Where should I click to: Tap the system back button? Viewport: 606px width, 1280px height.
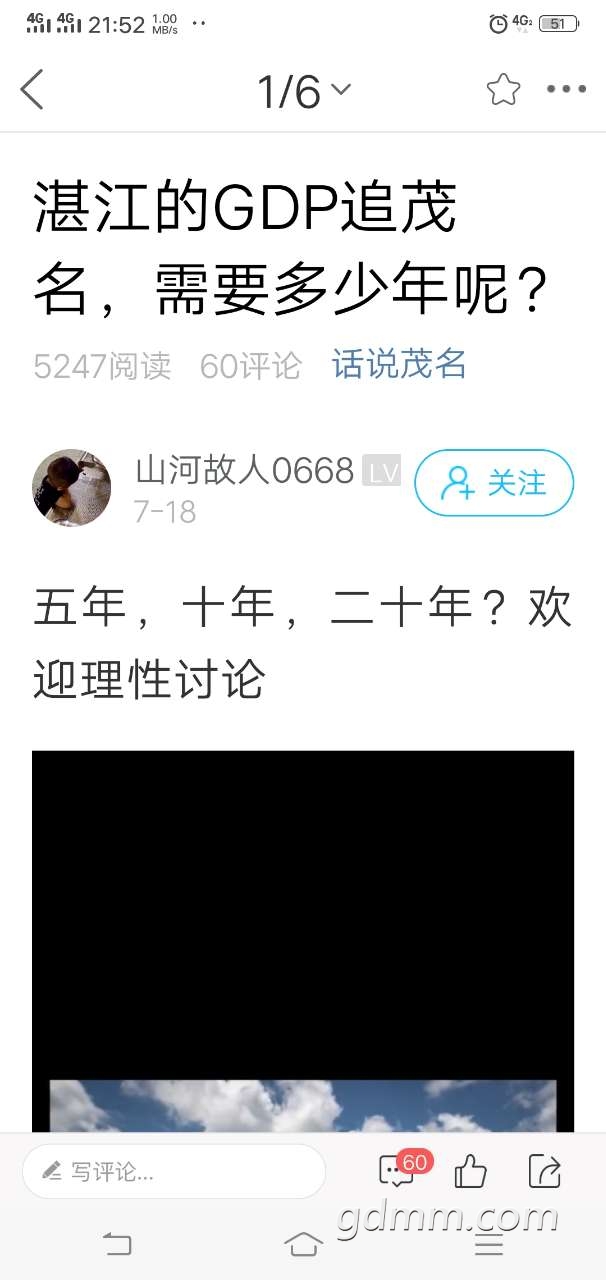117,1244
